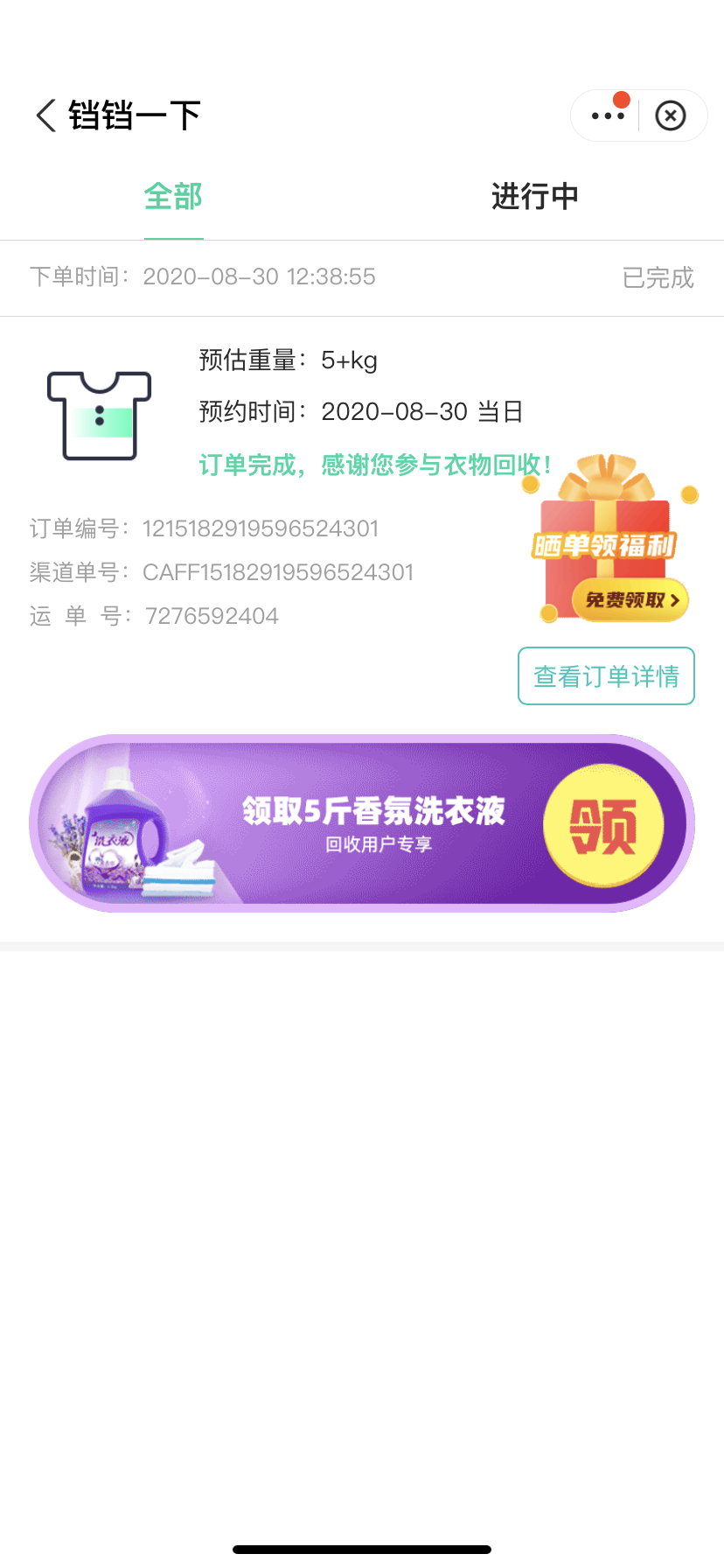Claim the 5斤香氛洗衣液 banner offer
Screen dimensions: 724x1568
click(362, 822)
